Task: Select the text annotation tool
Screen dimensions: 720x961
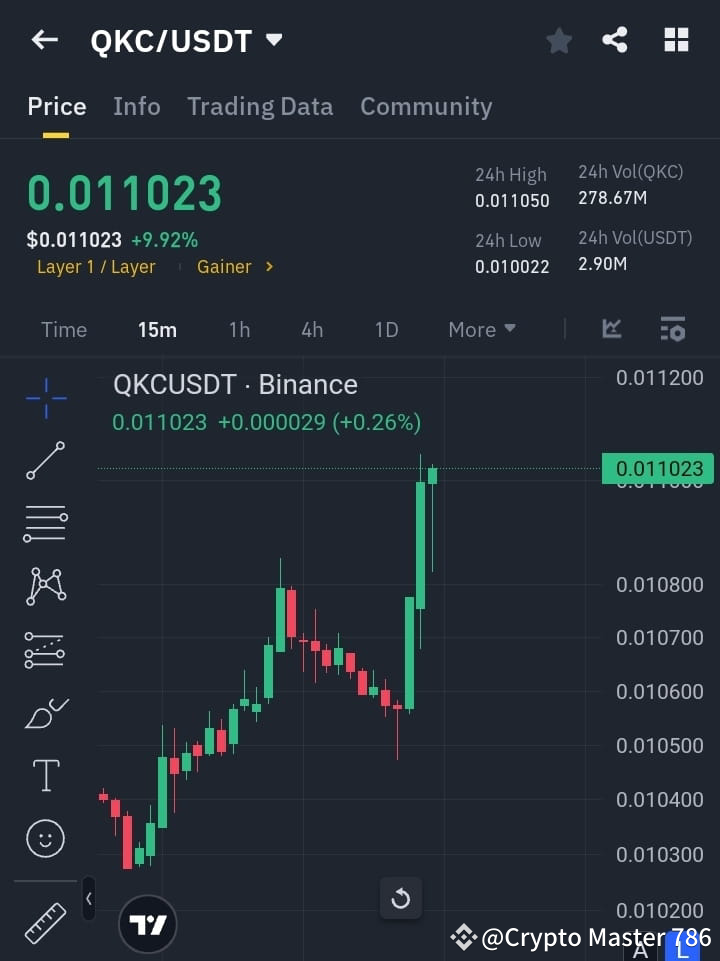Action: pos(45,775)
